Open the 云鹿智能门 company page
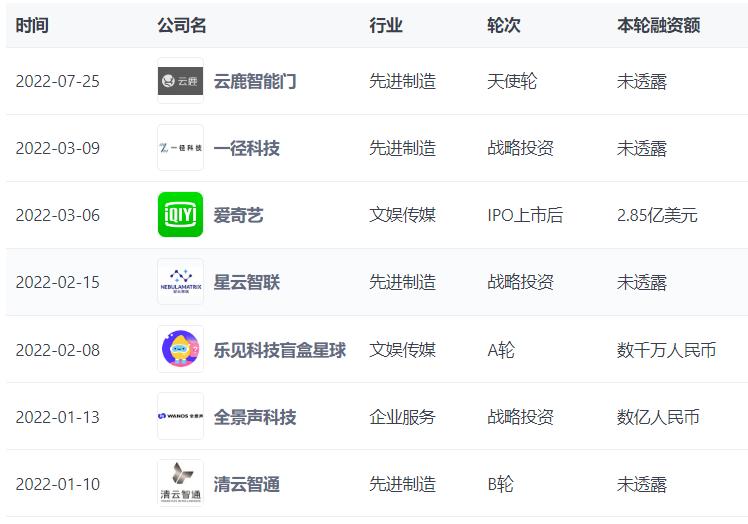748x524 pixels. [x=255, y=81]
